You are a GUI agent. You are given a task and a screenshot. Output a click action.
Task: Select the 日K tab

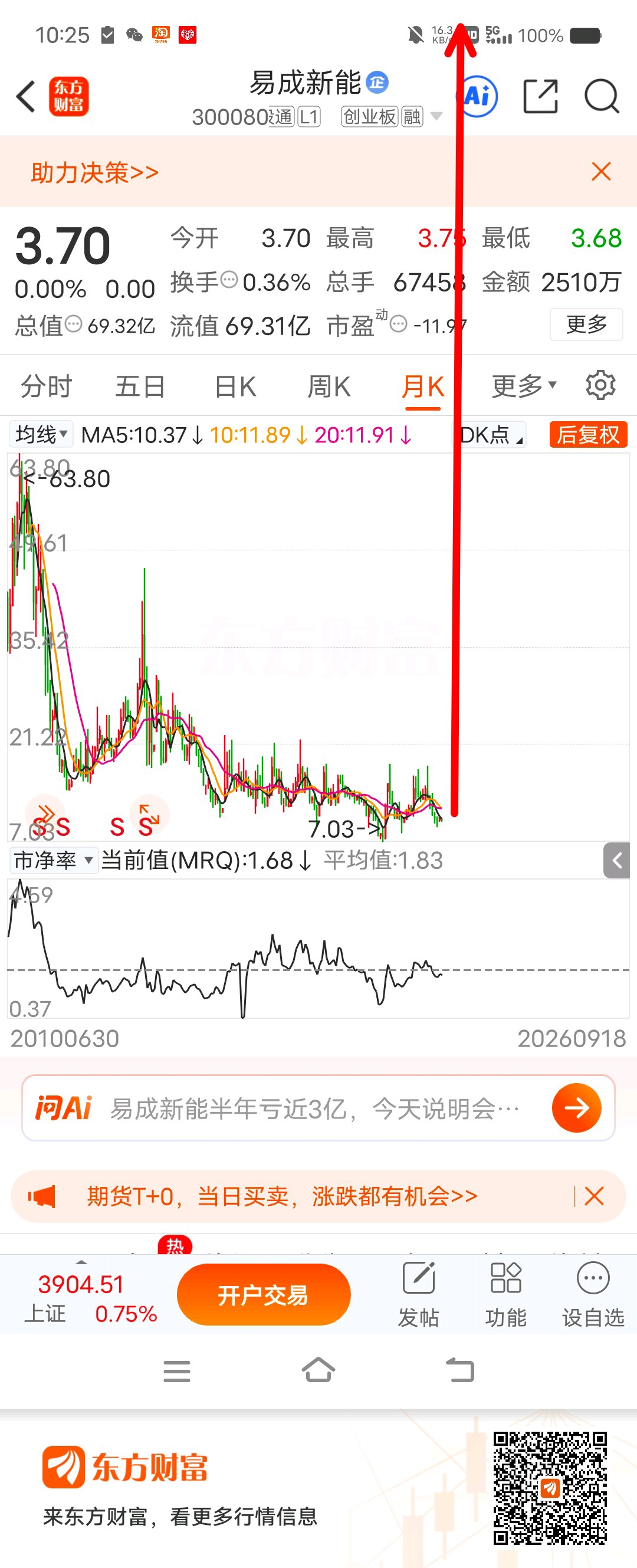235,386
